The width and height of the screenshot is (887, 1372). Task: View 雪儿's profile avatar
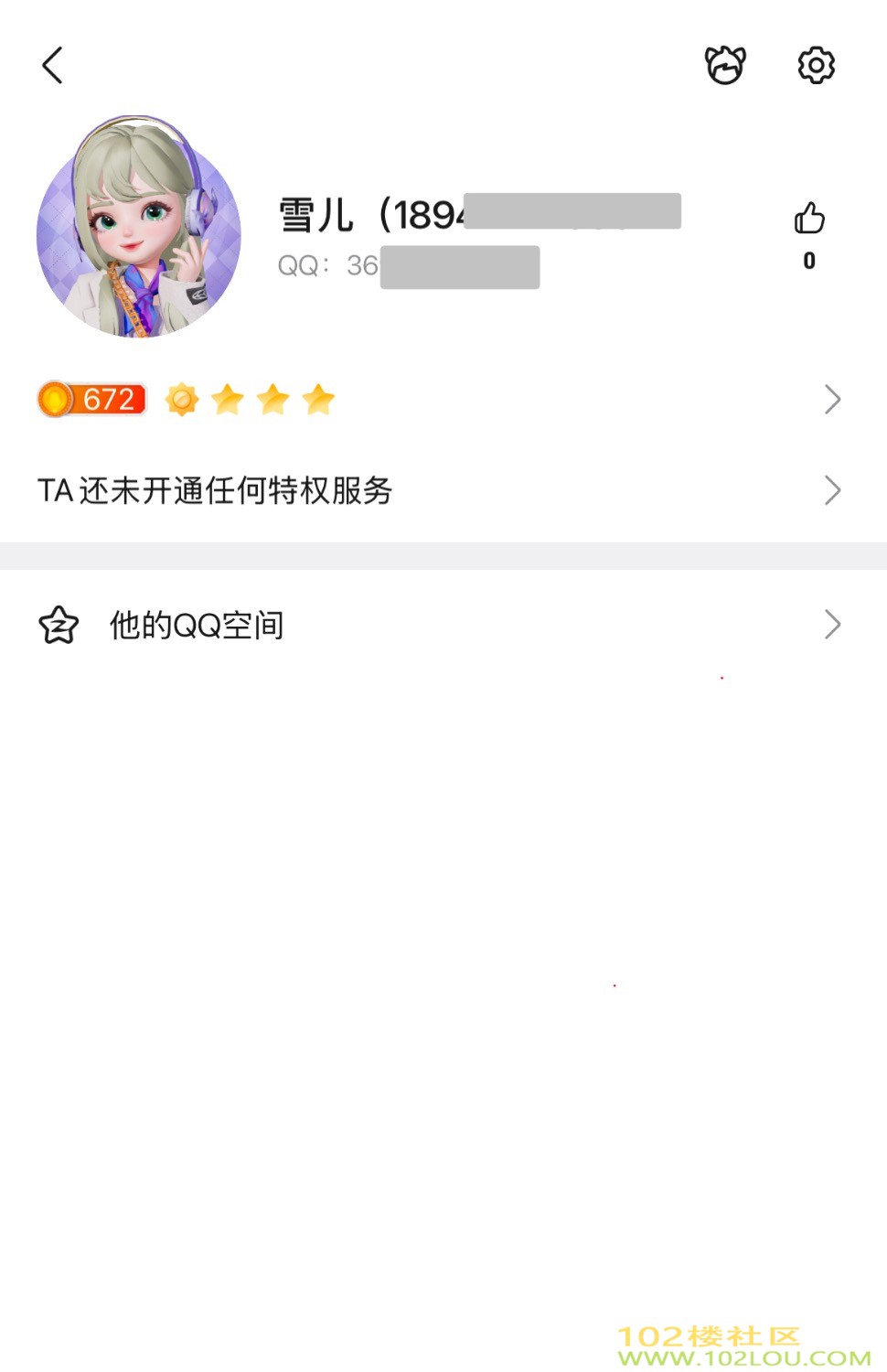(139, 227)
